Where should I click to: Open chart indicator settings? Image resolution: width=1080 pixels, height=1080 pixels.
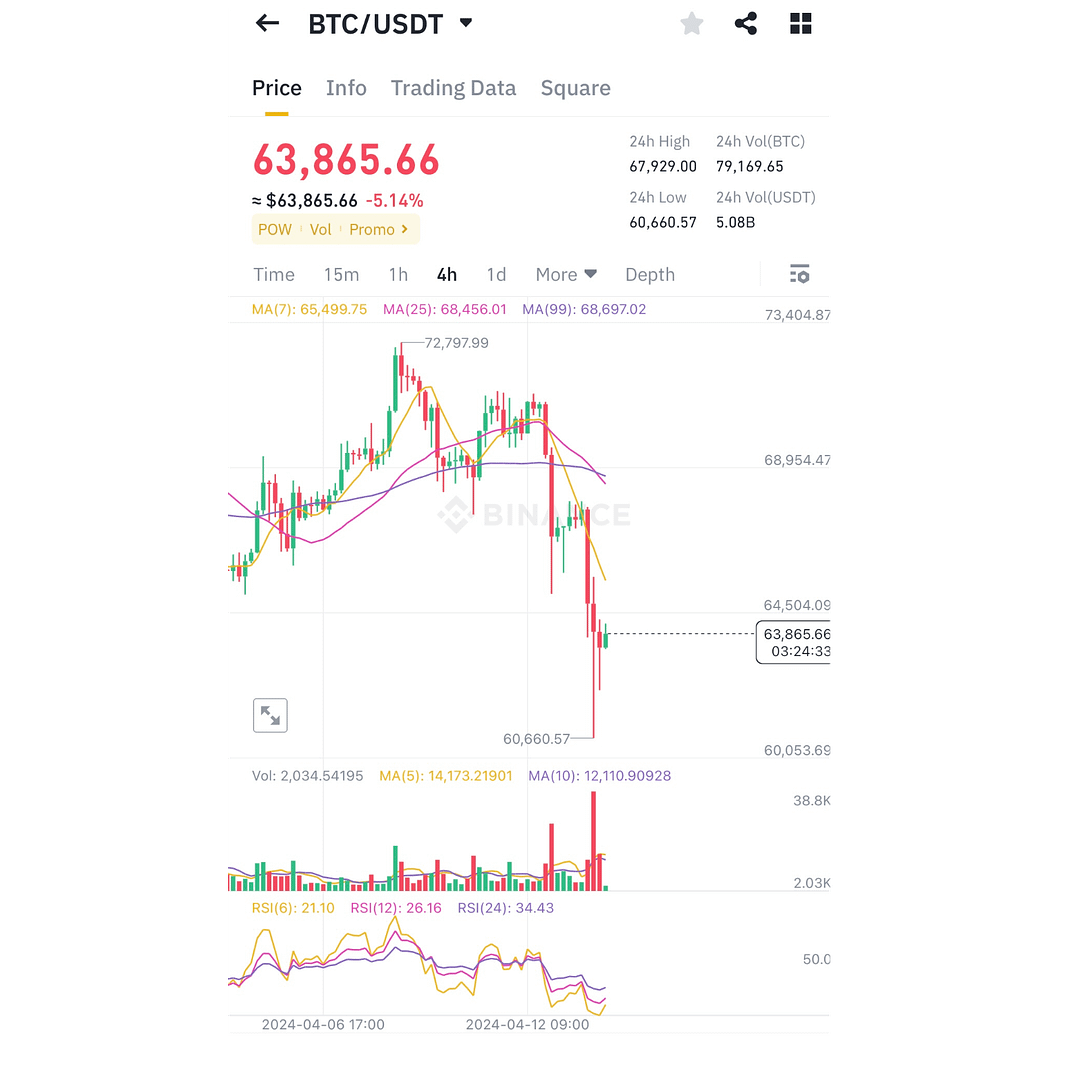(799, 274)
